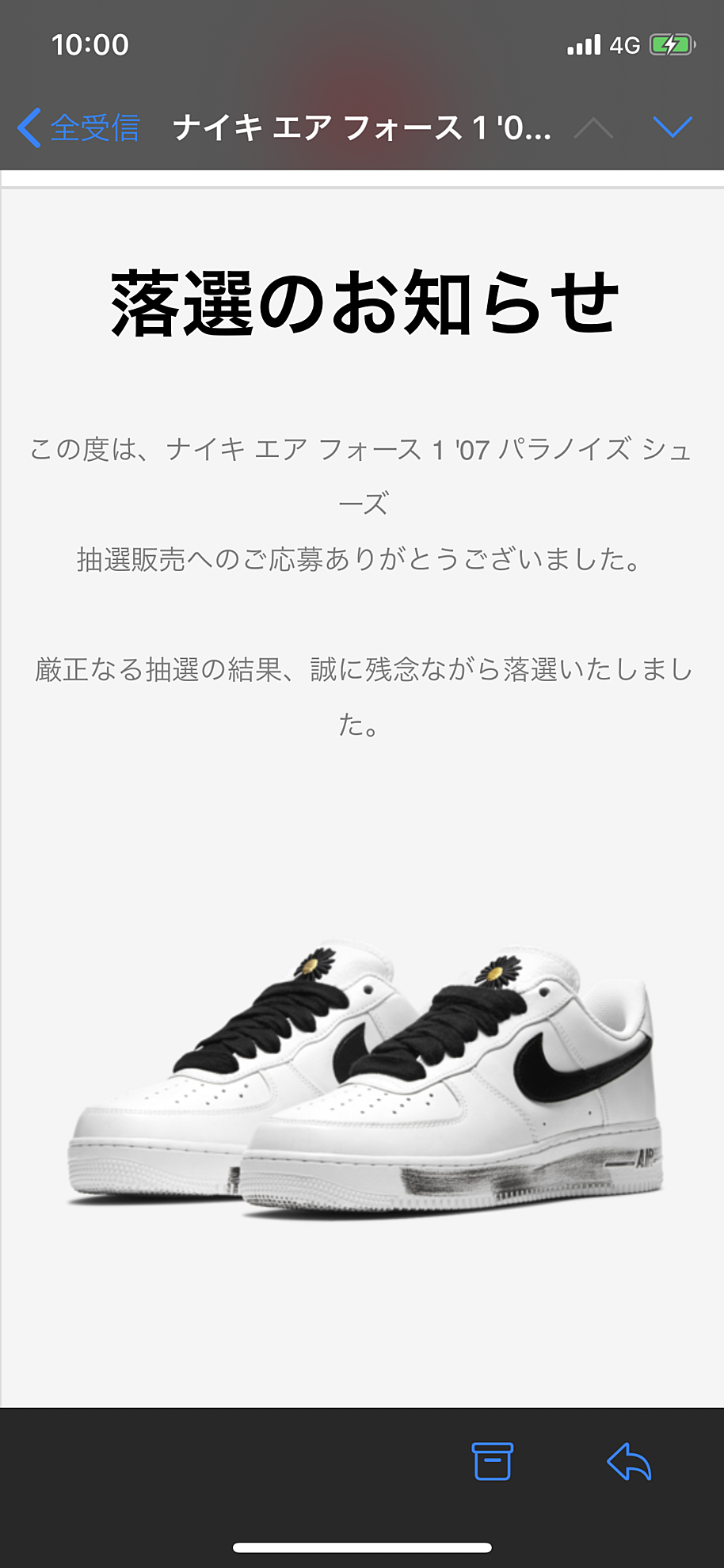Go back to 全受信 inbox

click(78, 127)
